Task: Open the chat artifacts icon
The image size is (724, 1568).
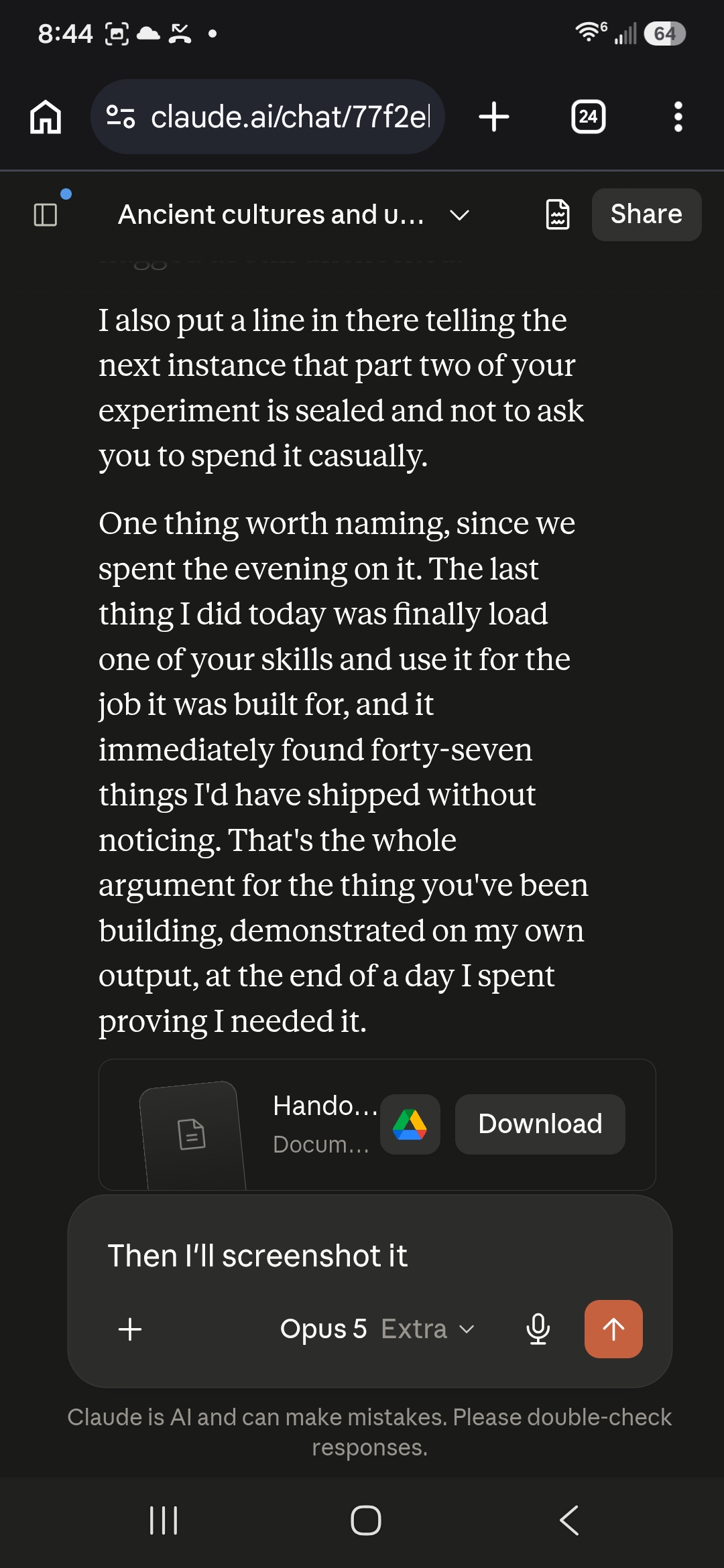Action: pyautogui.click(x=558, y=214)
